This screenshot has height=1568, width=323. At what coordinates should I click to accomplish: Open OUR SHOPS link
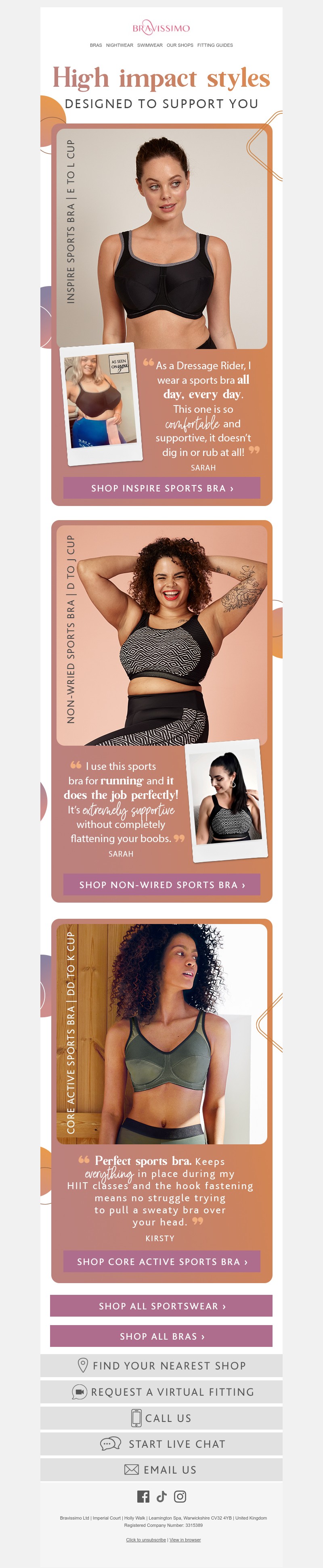pyautogui.click(x=180, y=45)
